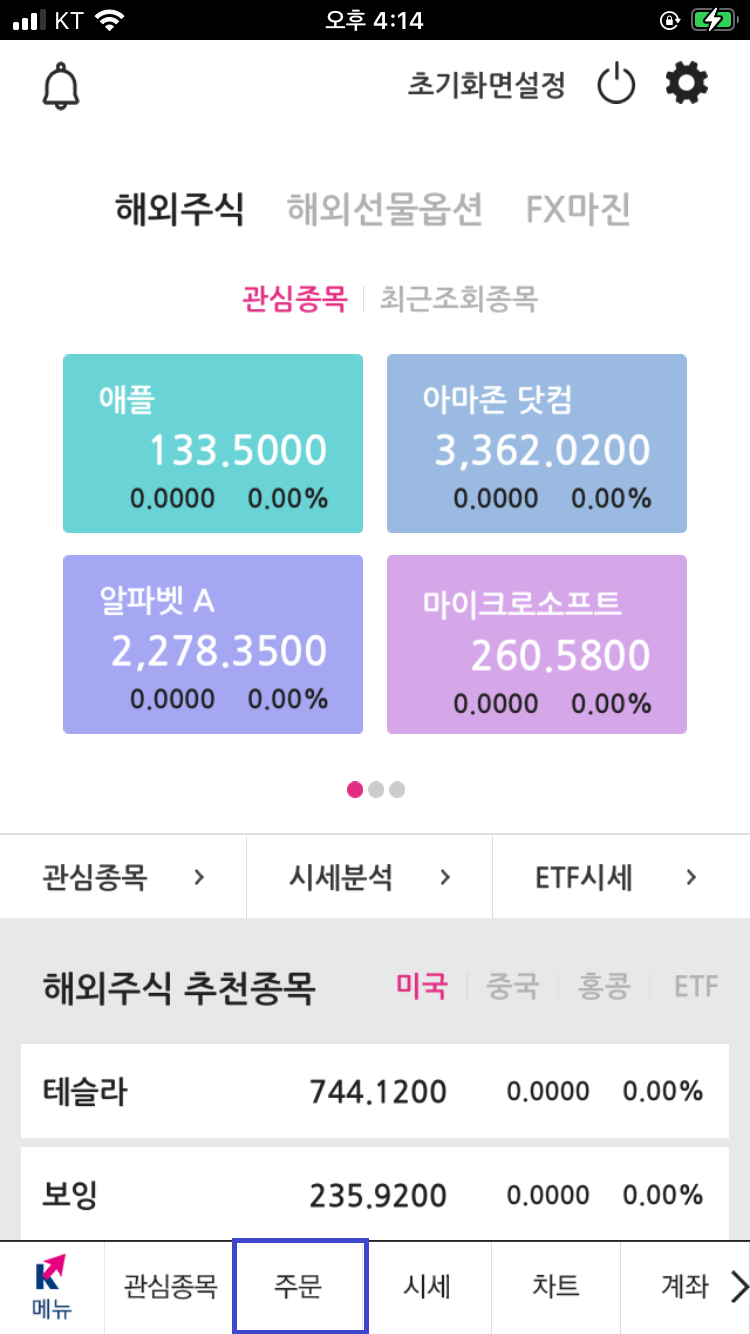750x1334 pixels.
Task: Open the settings gear
Action: [686, 84]
